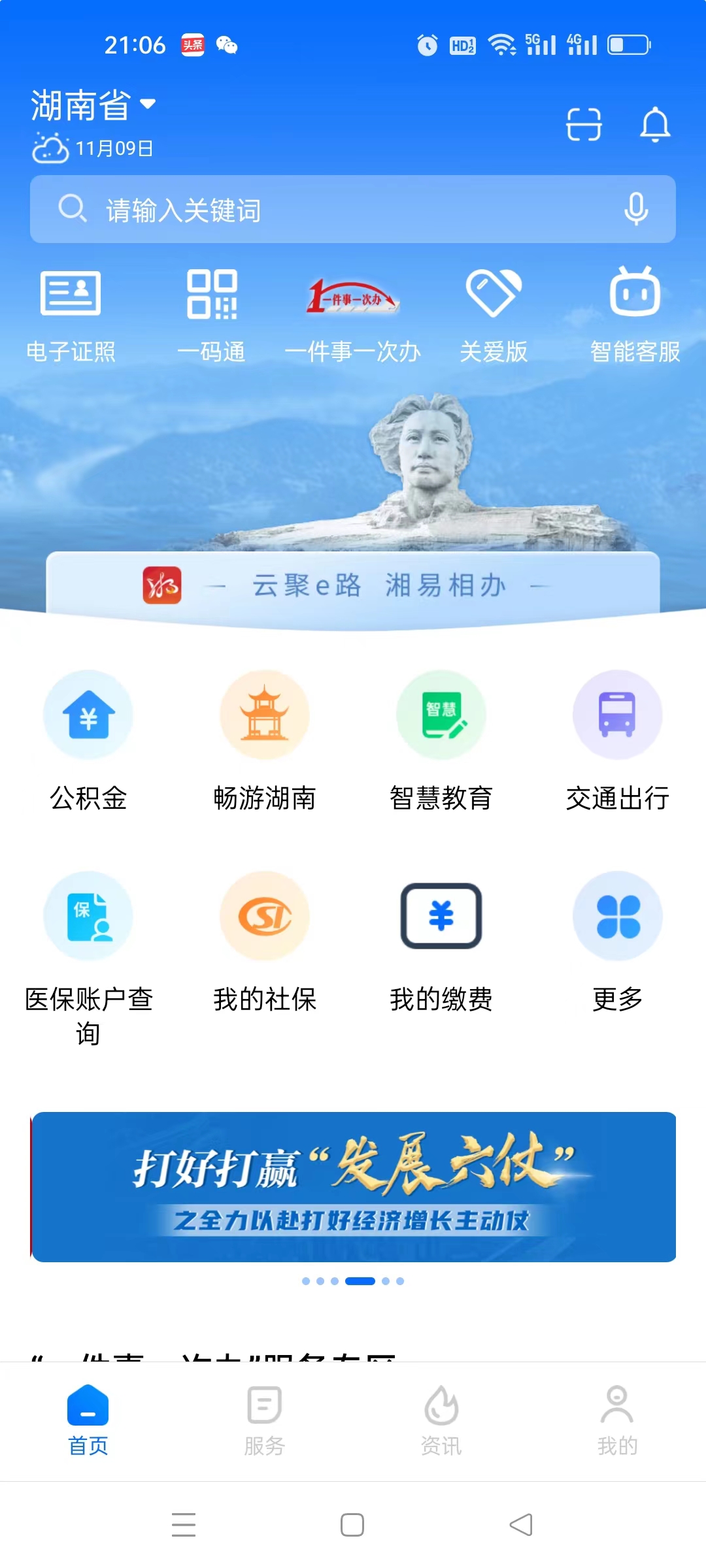Viewport: 706px width, 1568px height.
Task: Open 一件事一次办 service
Action: [353, 315]
